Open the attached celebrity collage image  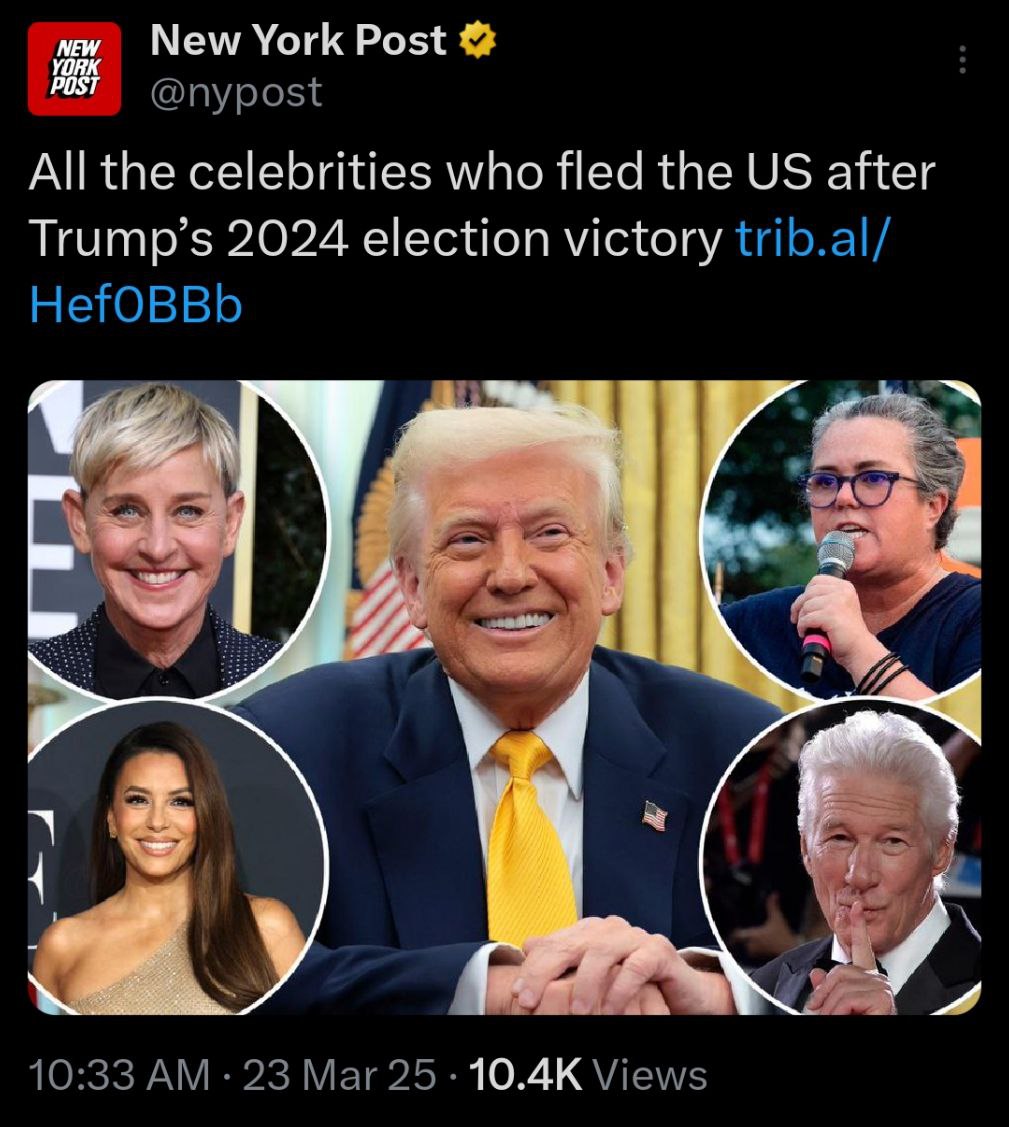tap(504, 697)
